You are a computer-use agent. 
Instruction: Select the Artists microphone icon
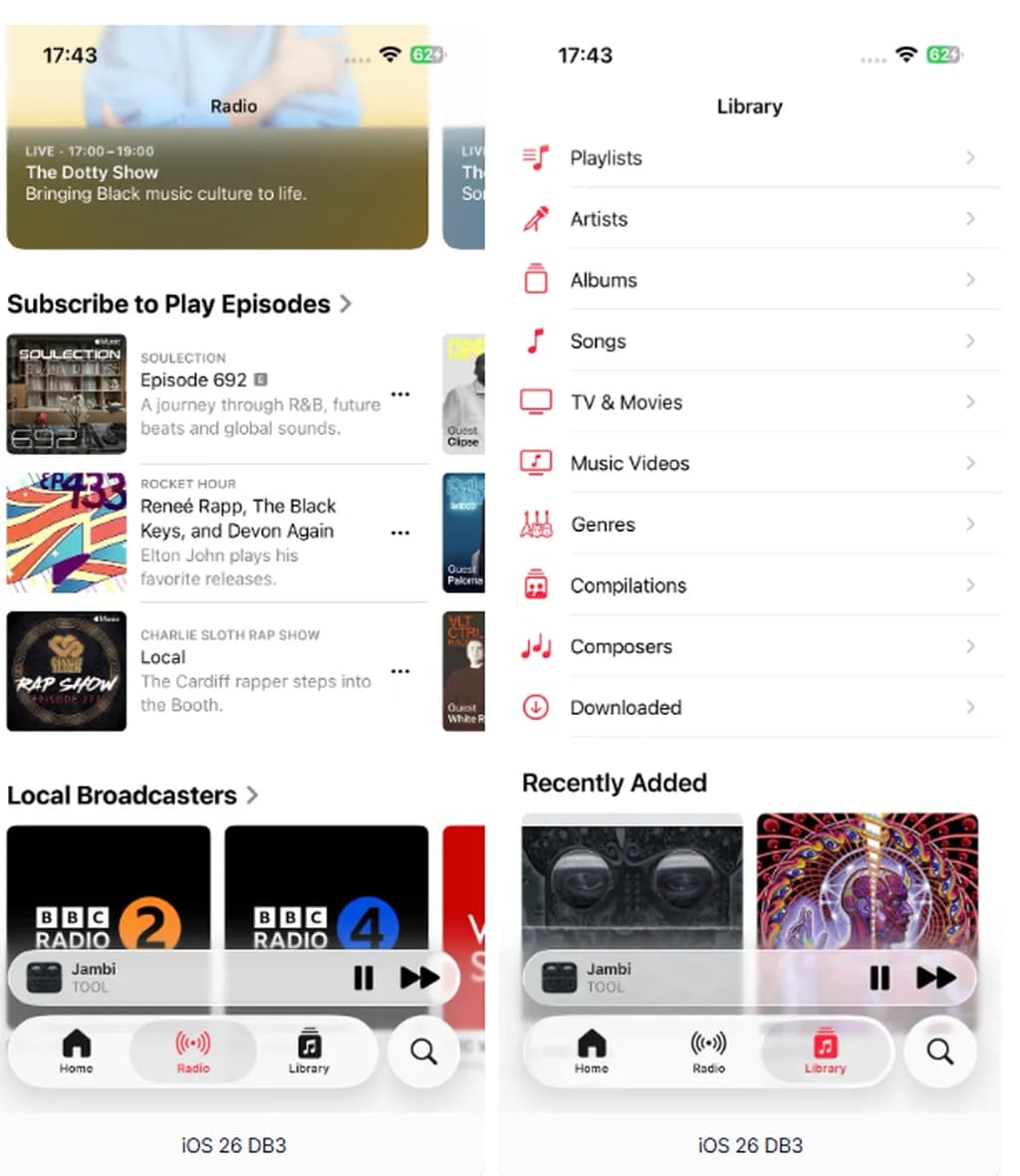point(535,219)
